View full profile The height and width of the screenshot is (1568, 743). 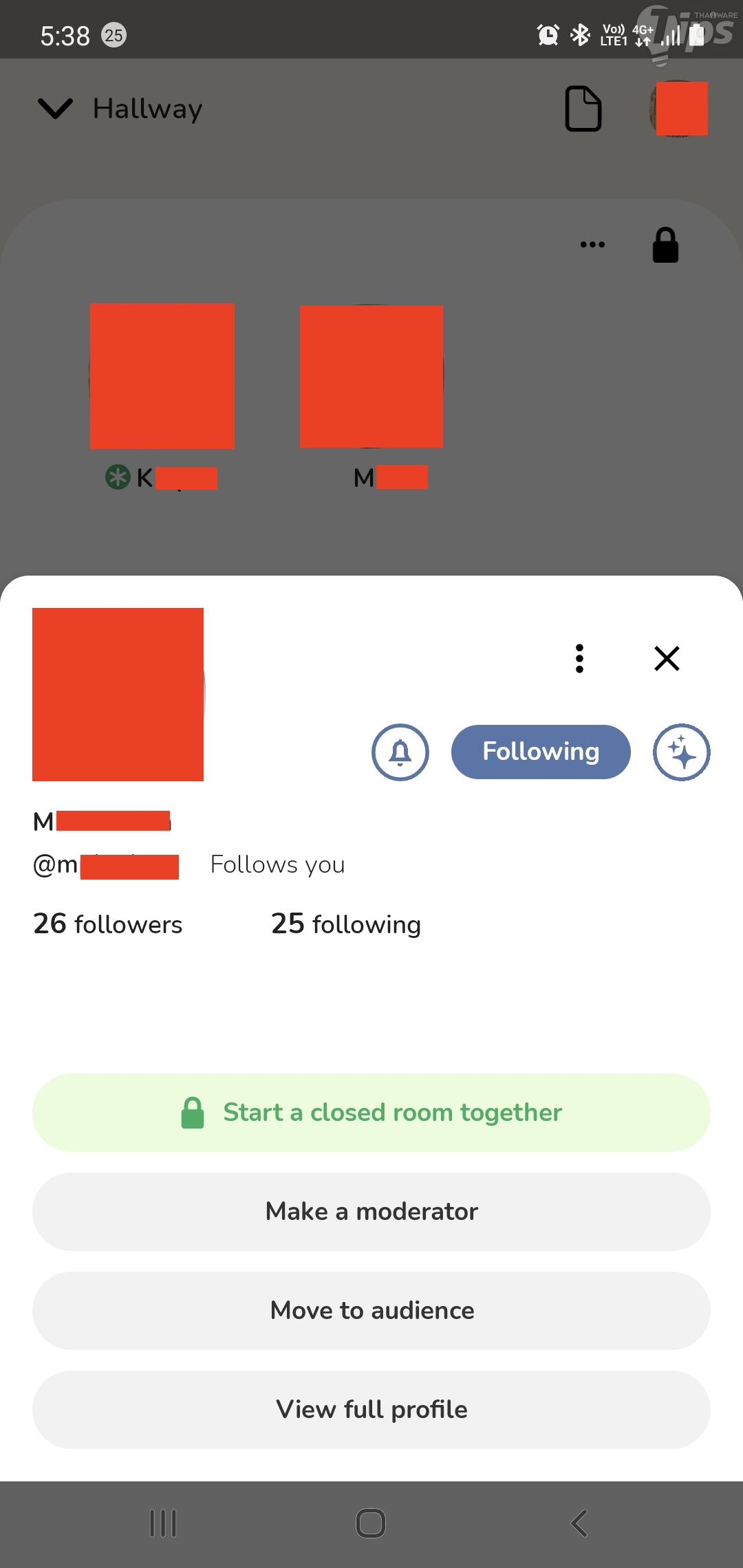371,1409
